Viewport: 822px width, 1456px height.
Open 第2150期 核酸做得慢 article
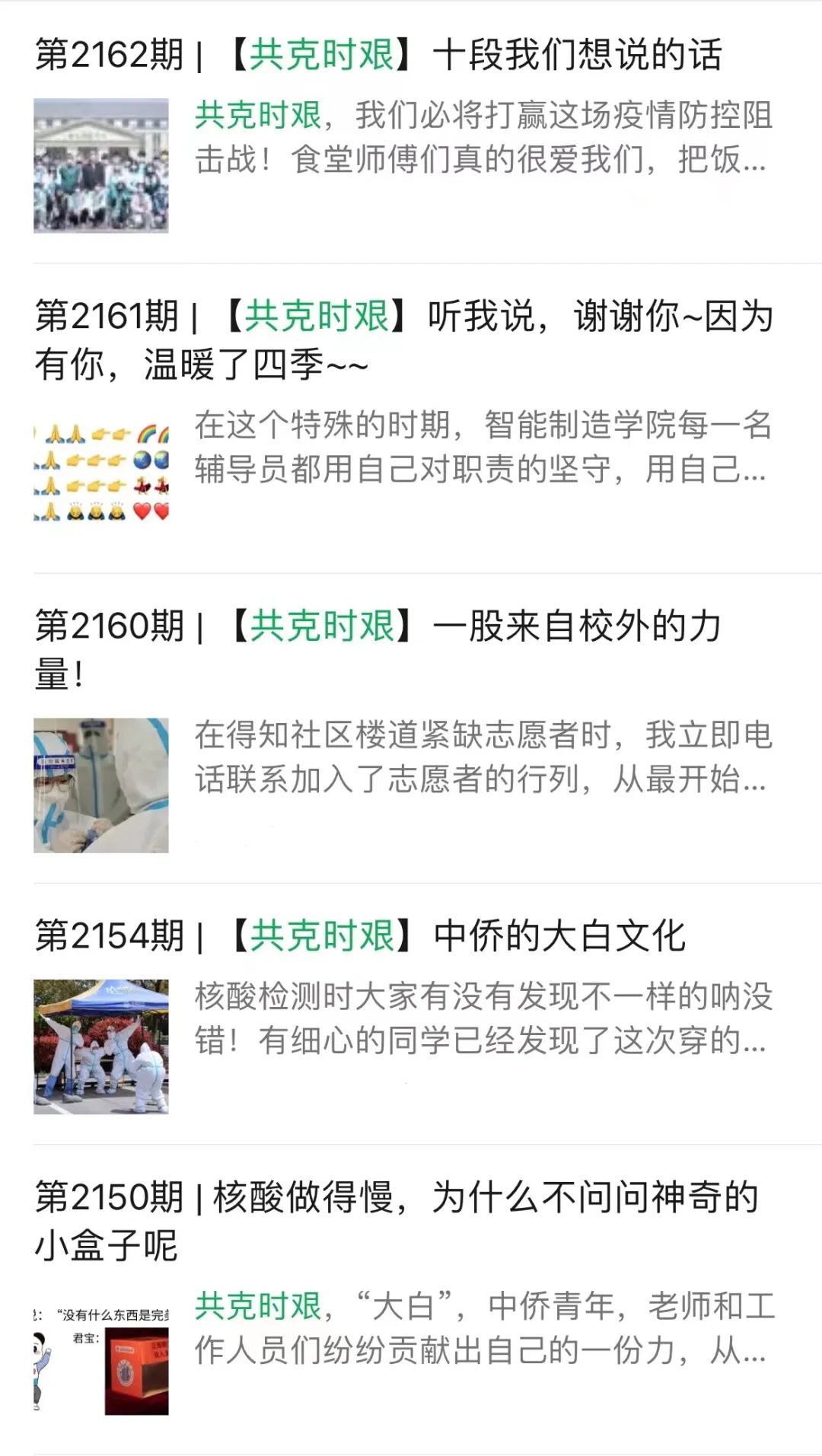coord(396,1220)
